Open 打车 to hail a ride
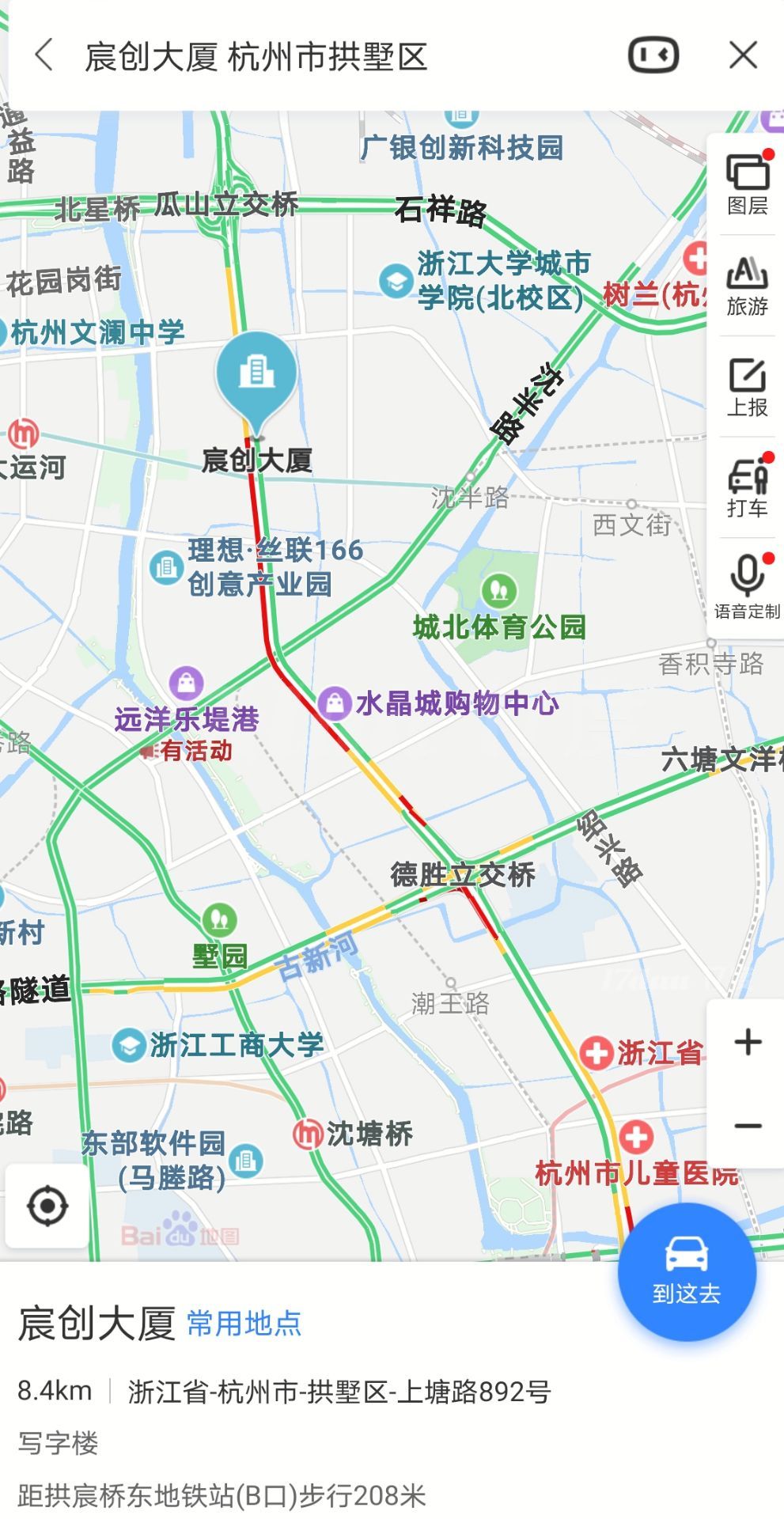 click(x=748, y=488)
